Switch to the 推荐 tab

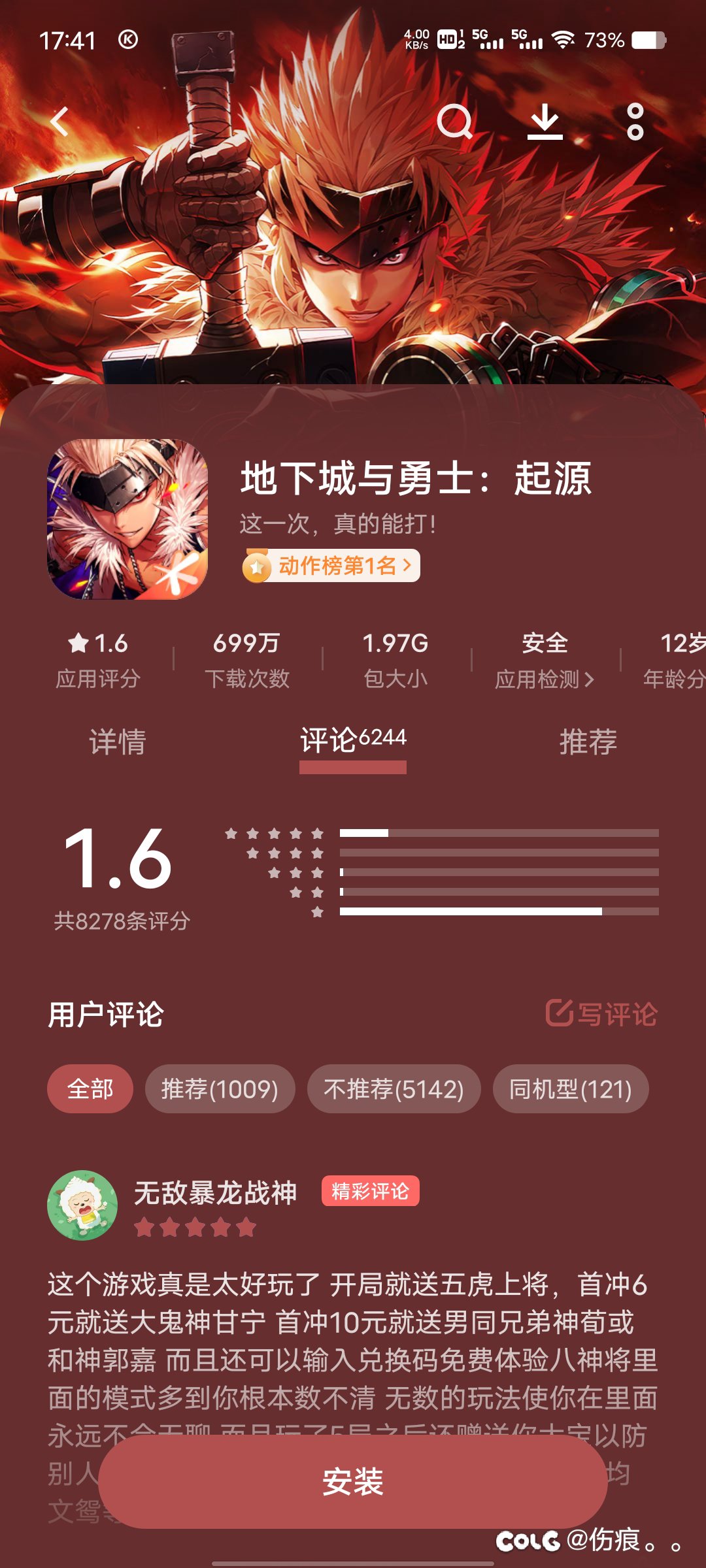click(588, 742)
